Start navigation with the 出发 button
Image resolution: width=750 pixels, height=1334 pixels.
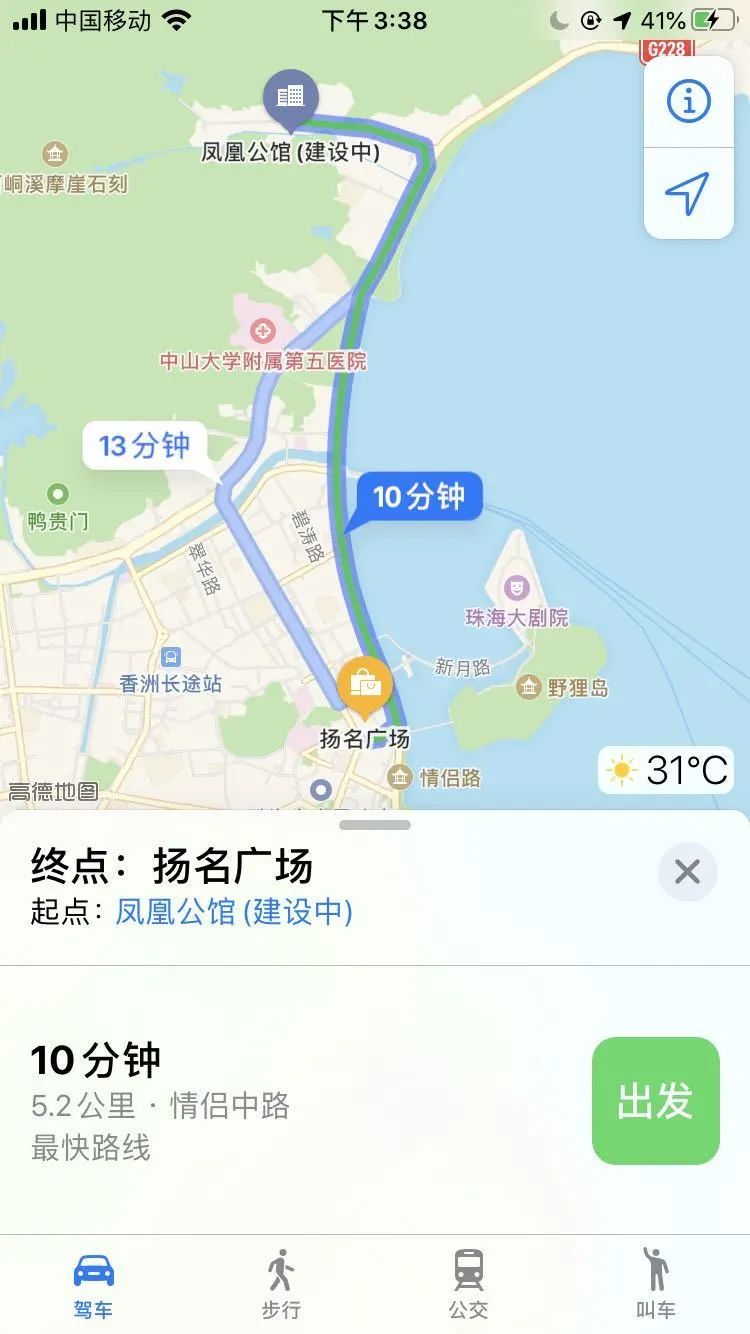pos(655,1101)
